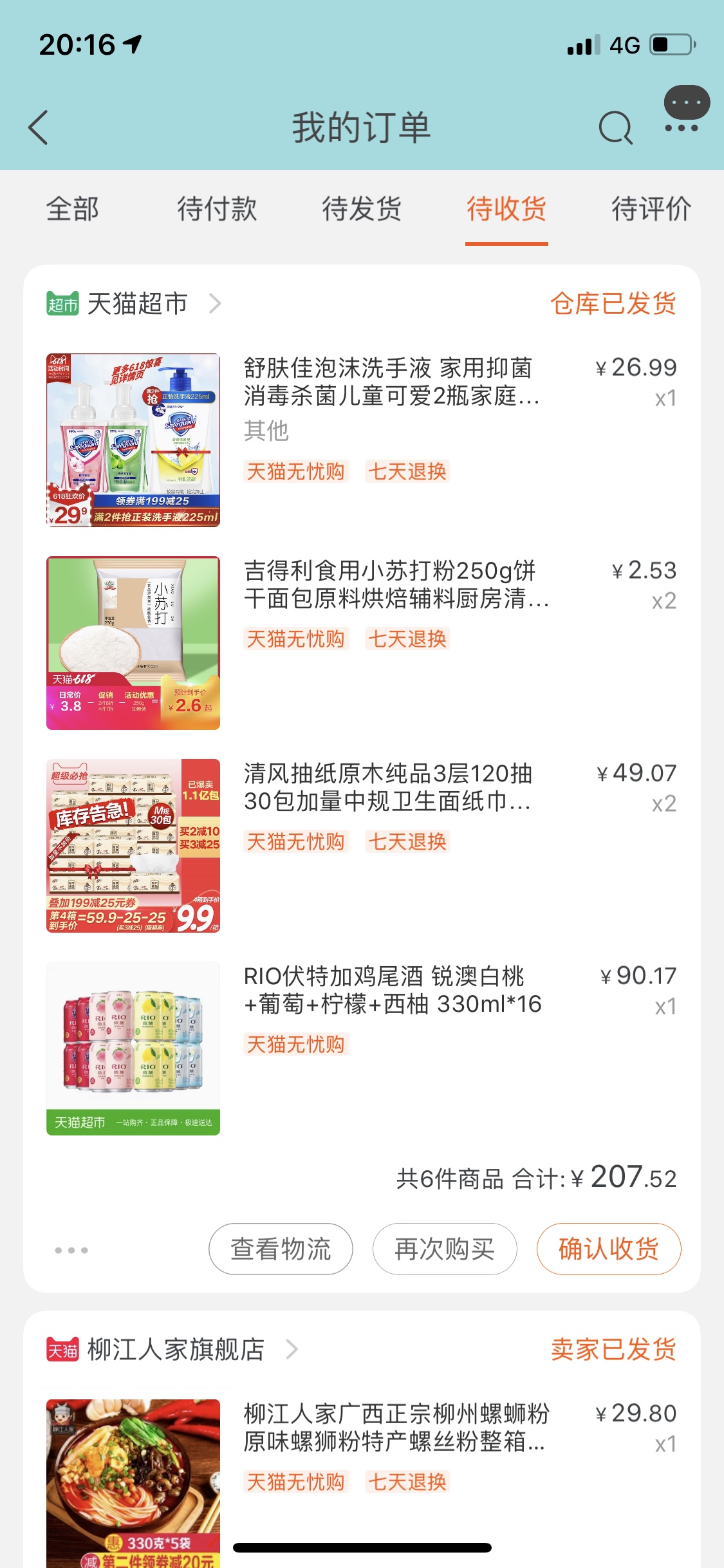Screen dimensions: 724x1568
Task: Open the order search icon
Action: pyautogui.click(x=615, y=127)
